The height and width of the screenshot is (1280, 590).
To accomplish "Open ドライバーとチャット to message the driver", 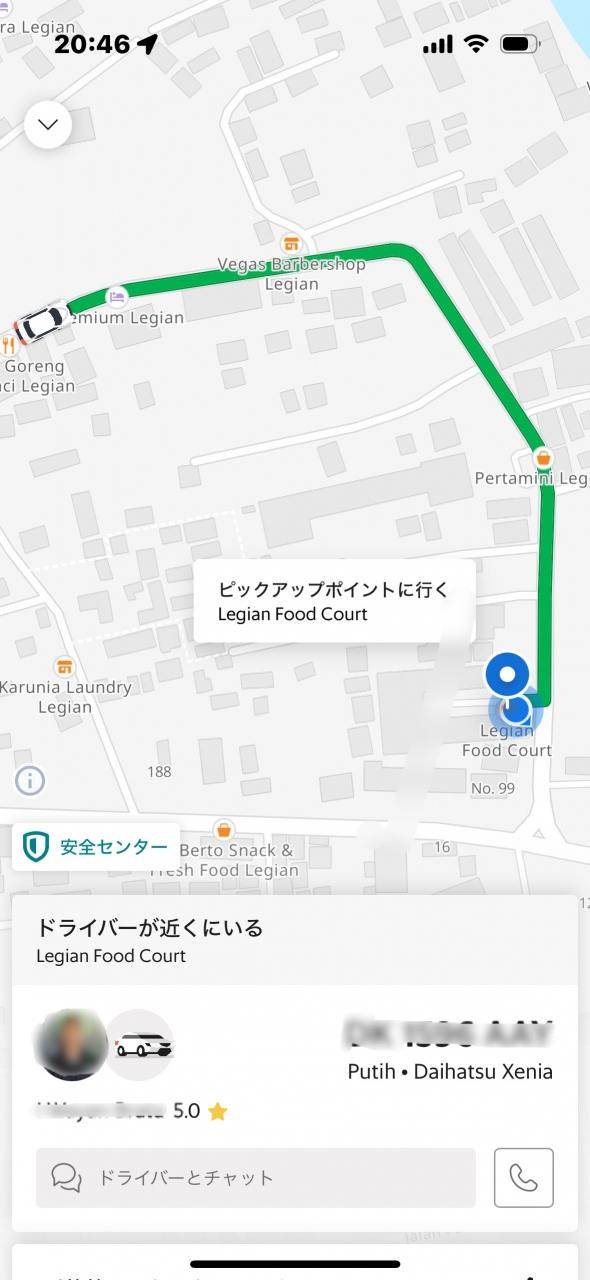I will 256,1178.
